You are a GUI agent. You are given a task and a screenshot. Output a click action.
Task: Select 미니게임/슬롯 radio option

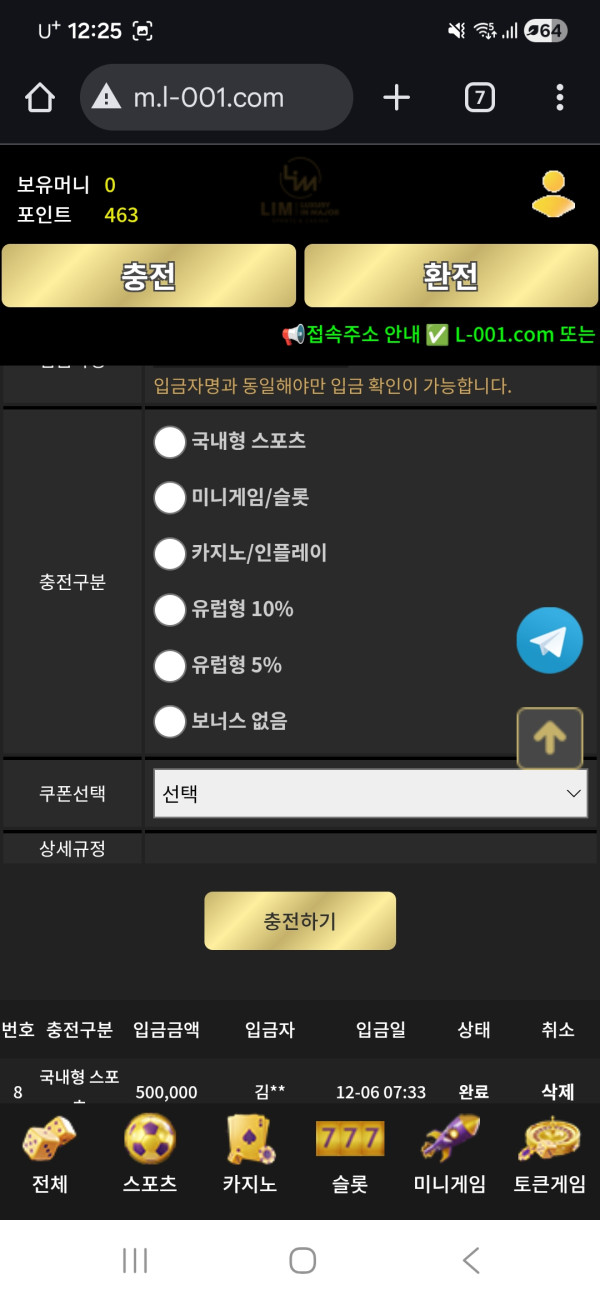pyautogui.click(x=170, y=497)
